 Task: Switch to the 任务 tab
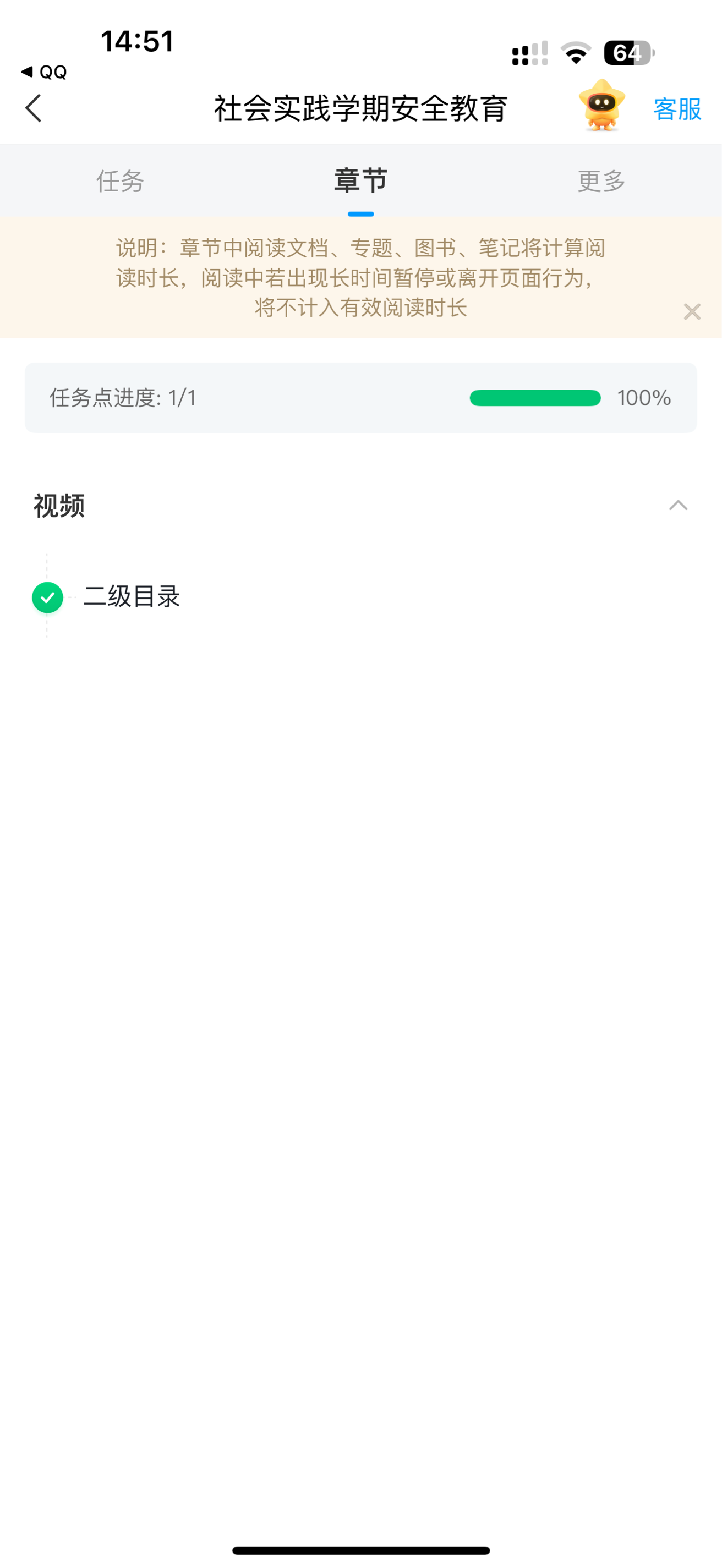click(120, 181)
